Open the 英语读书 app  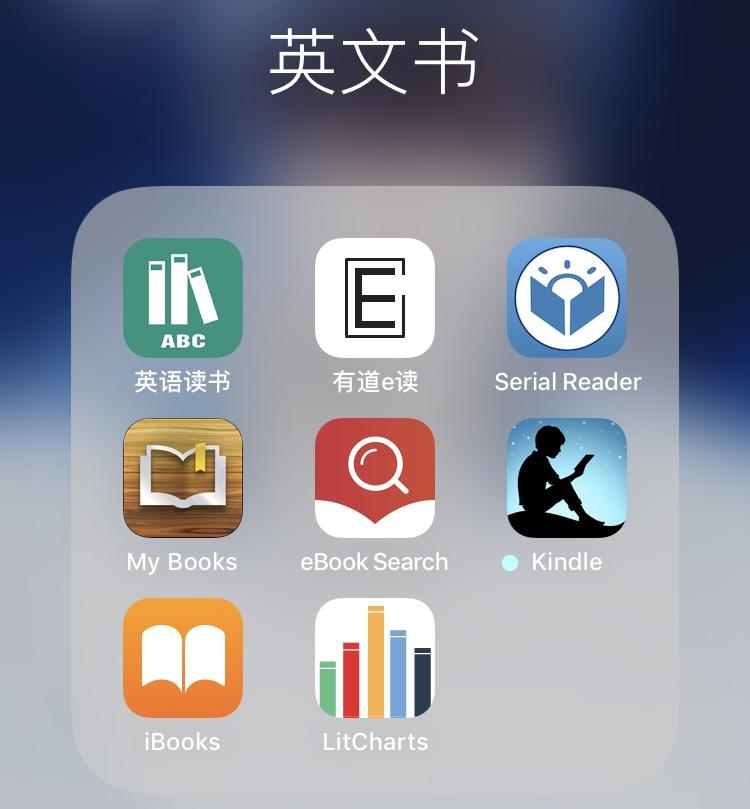click(183, 298)
